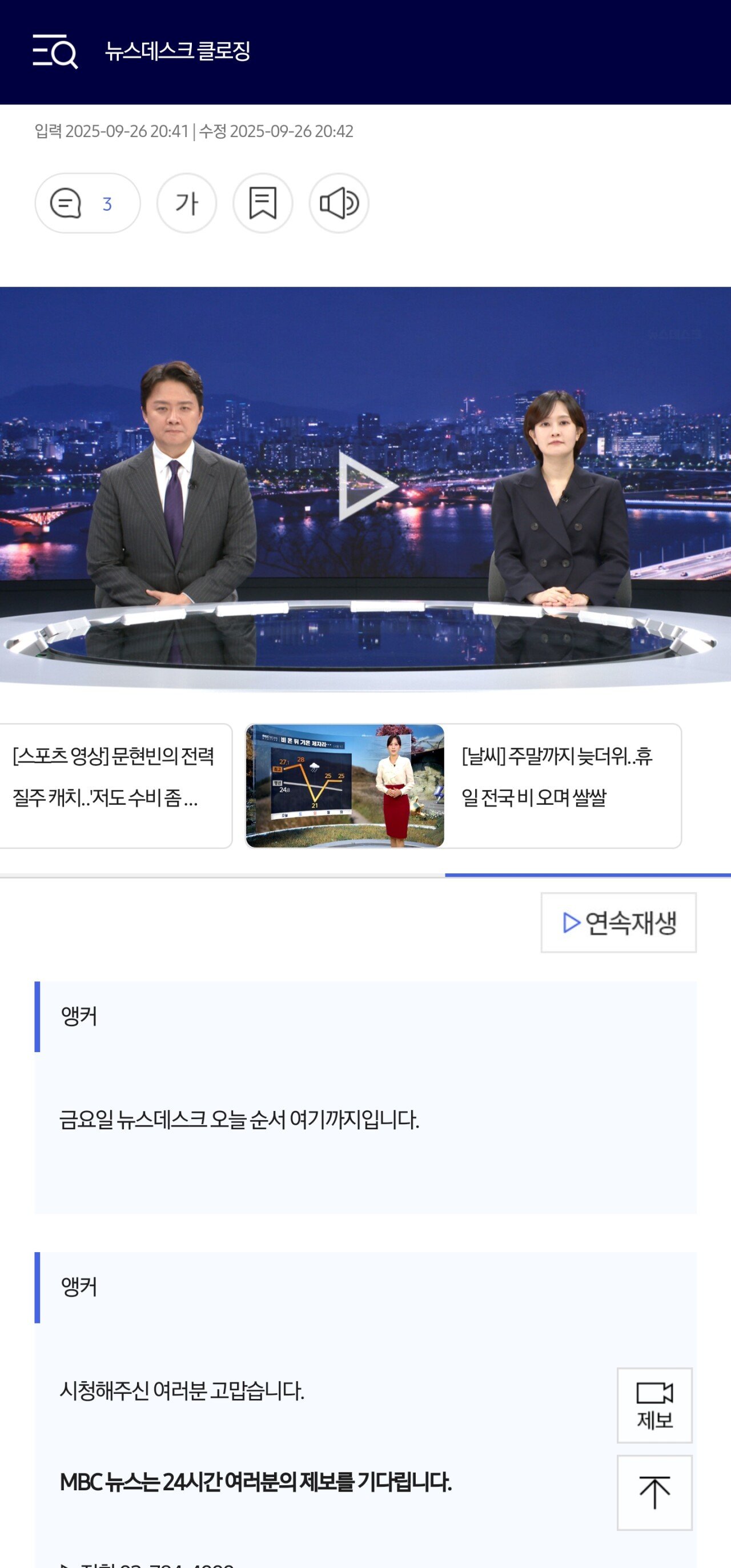Open the 날씨 주말까지 늦더위 card
The height and width of the screenshot is (1568, 731).
coord(463,786)
